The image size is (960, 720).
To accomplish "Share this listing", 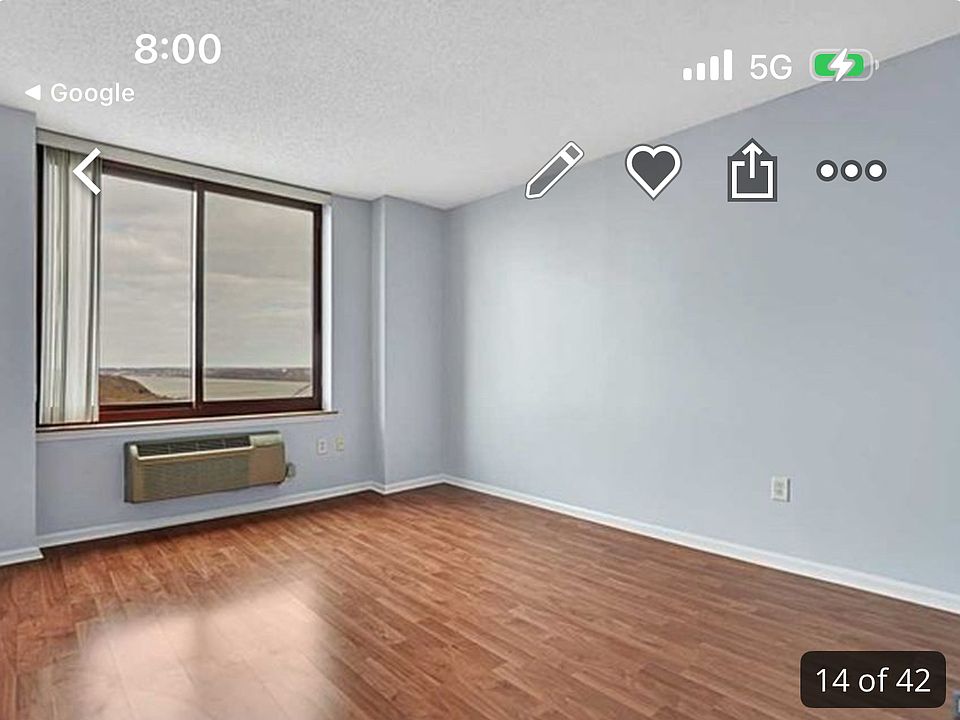I will (x=752, y=171).
